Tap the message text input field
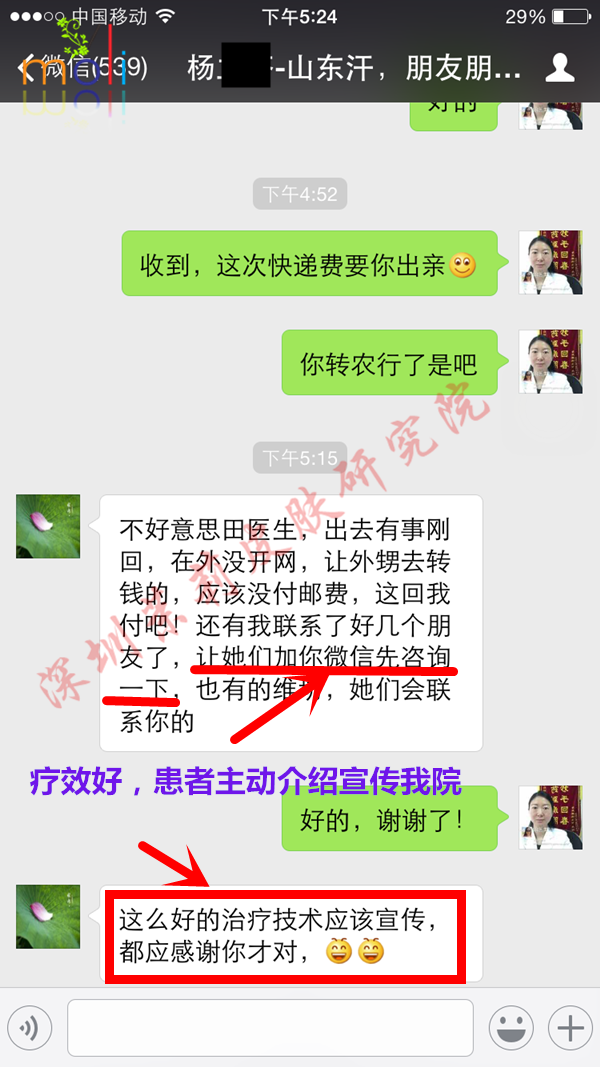Image resolution: width=600 pixels, height=1067 pixels. point(270,1027)
